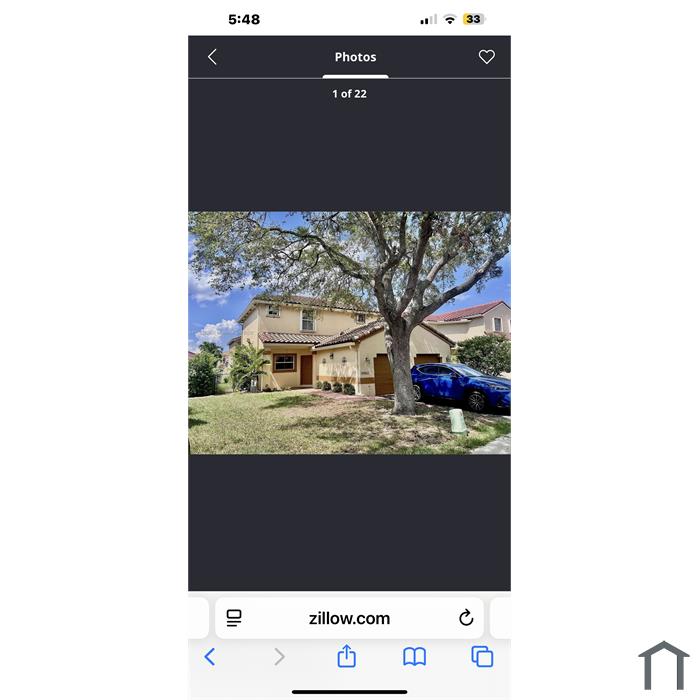The image size is (700, 700).
Task: Navigate back in Safari
Action: (210, 656)
